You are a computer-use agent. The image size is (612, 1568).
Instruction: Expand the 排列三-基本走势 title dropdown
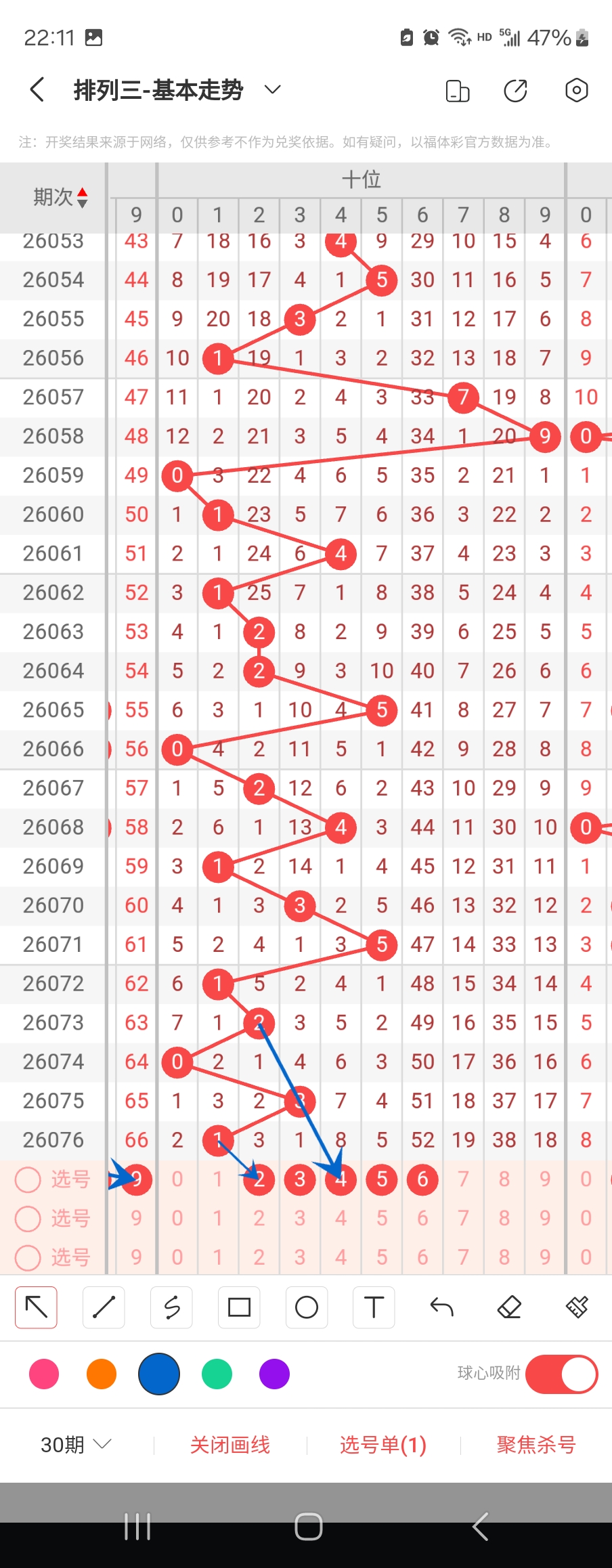point(272,90)
